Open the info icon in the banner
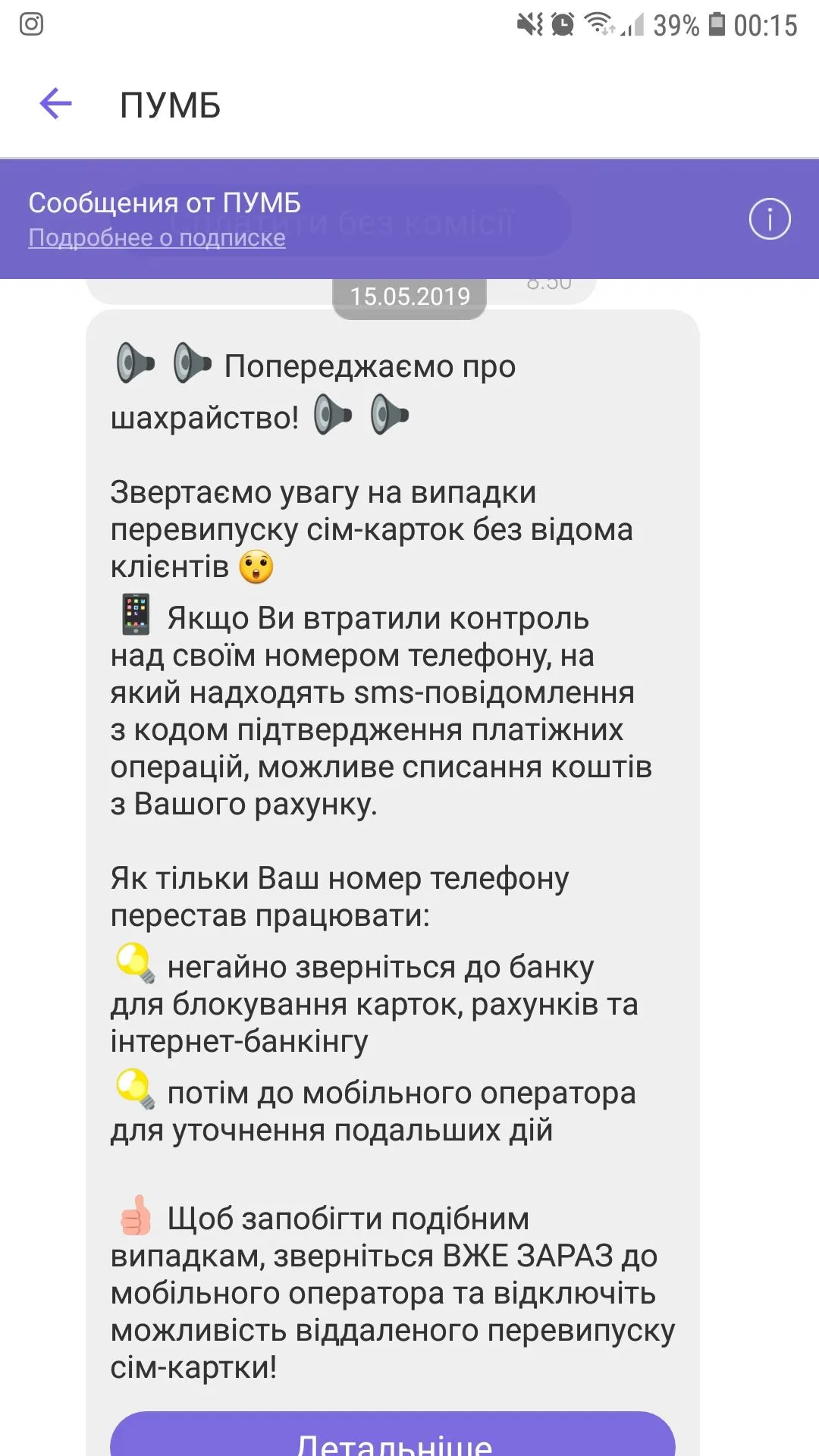The image size is (819, 1456). tap(769, 219)
